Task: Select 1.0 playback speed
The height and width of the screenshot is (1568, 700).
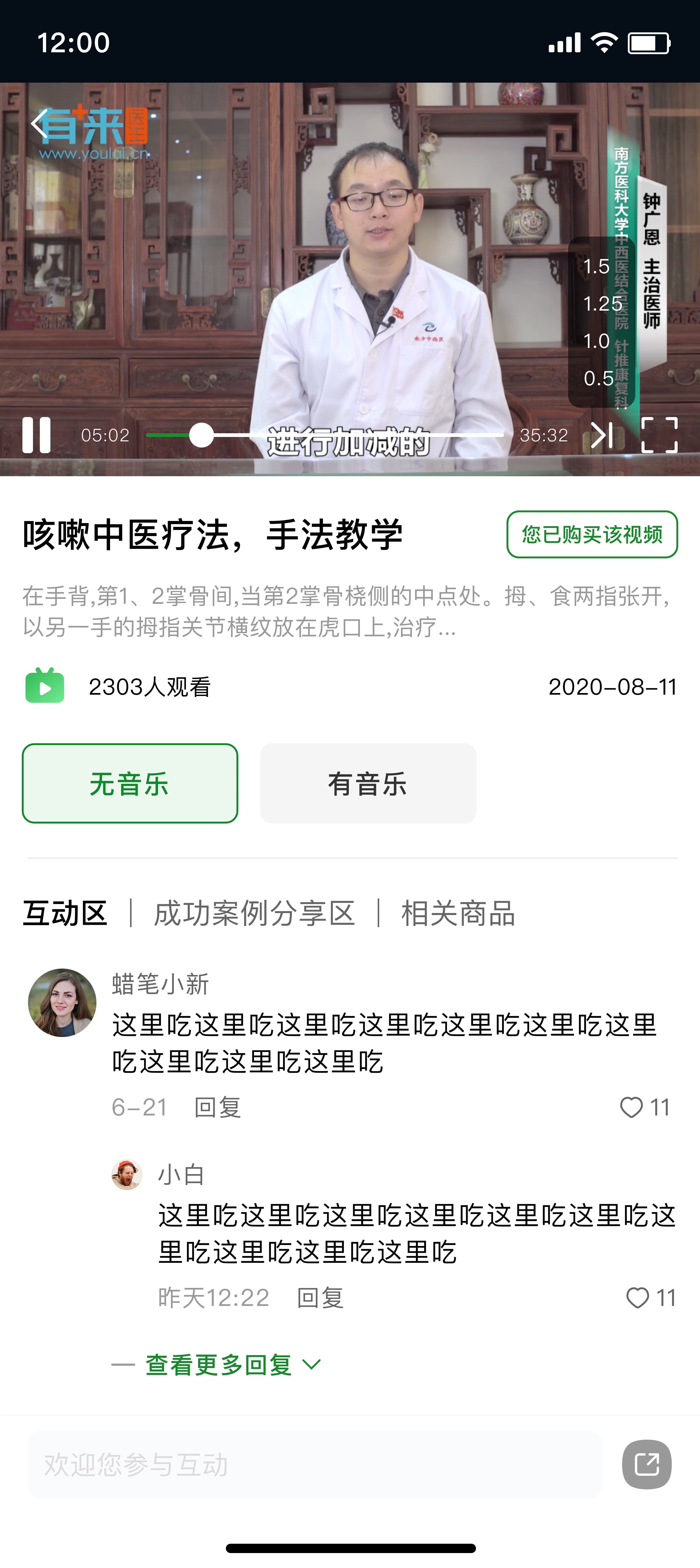Action: (x=597, y=341)
